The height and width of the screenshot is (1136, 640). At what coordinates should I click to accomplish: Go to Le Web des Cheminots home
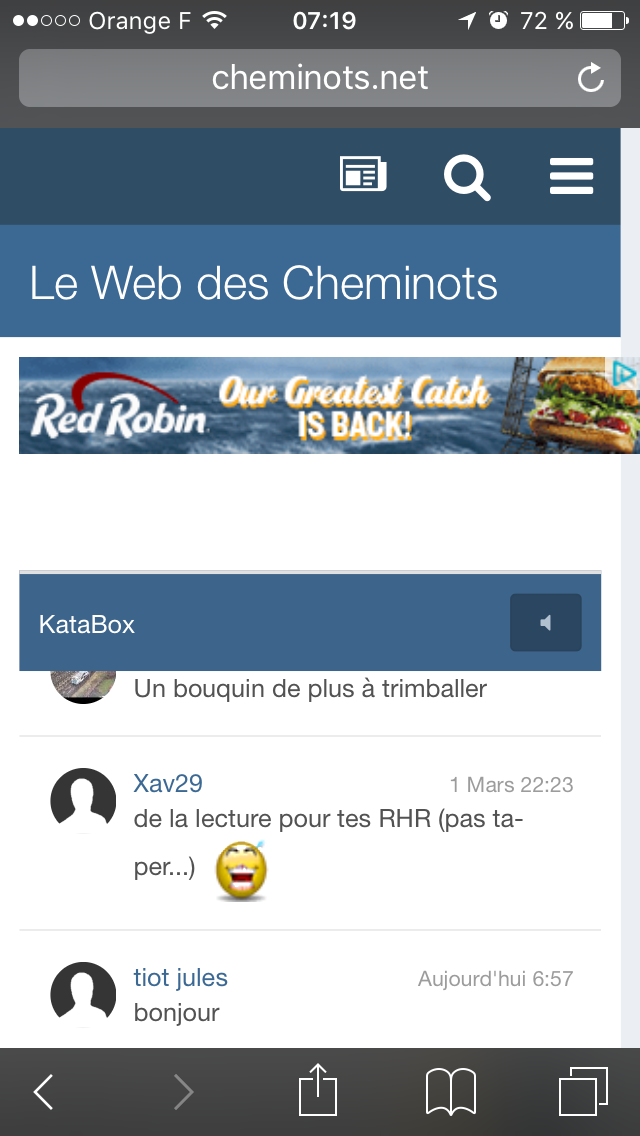[264, 283]
